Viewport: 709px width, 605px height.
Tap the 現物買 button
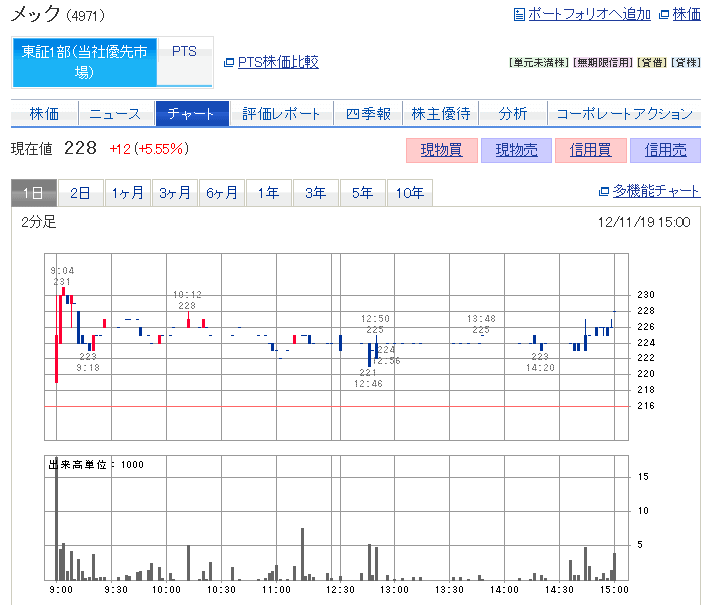tap(441, 150)
